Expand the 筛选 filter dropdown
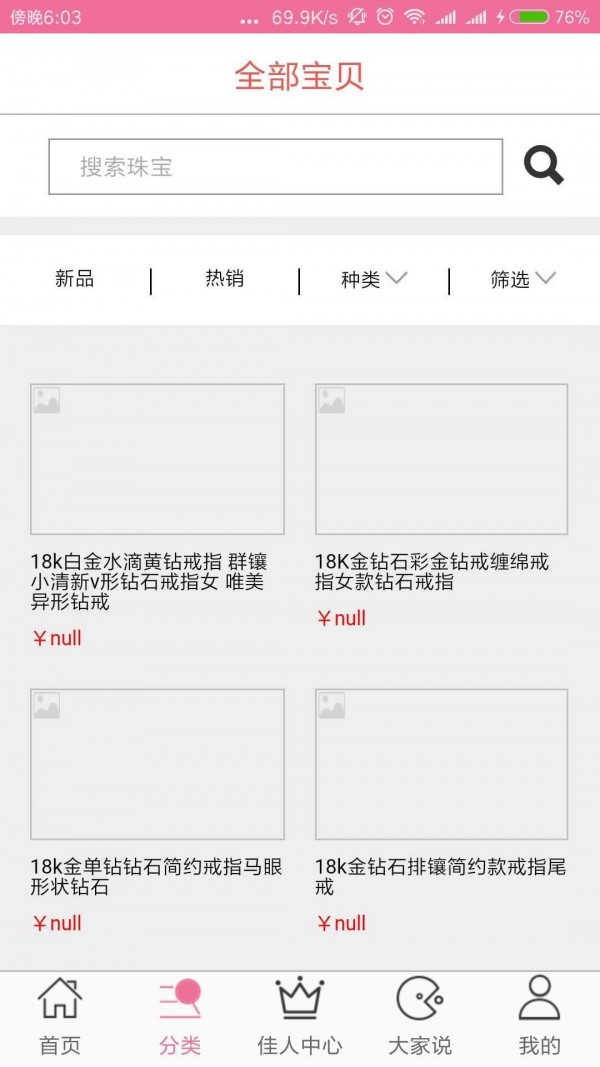This screenshot has height=1067, width=600. (x=523, y=280)
